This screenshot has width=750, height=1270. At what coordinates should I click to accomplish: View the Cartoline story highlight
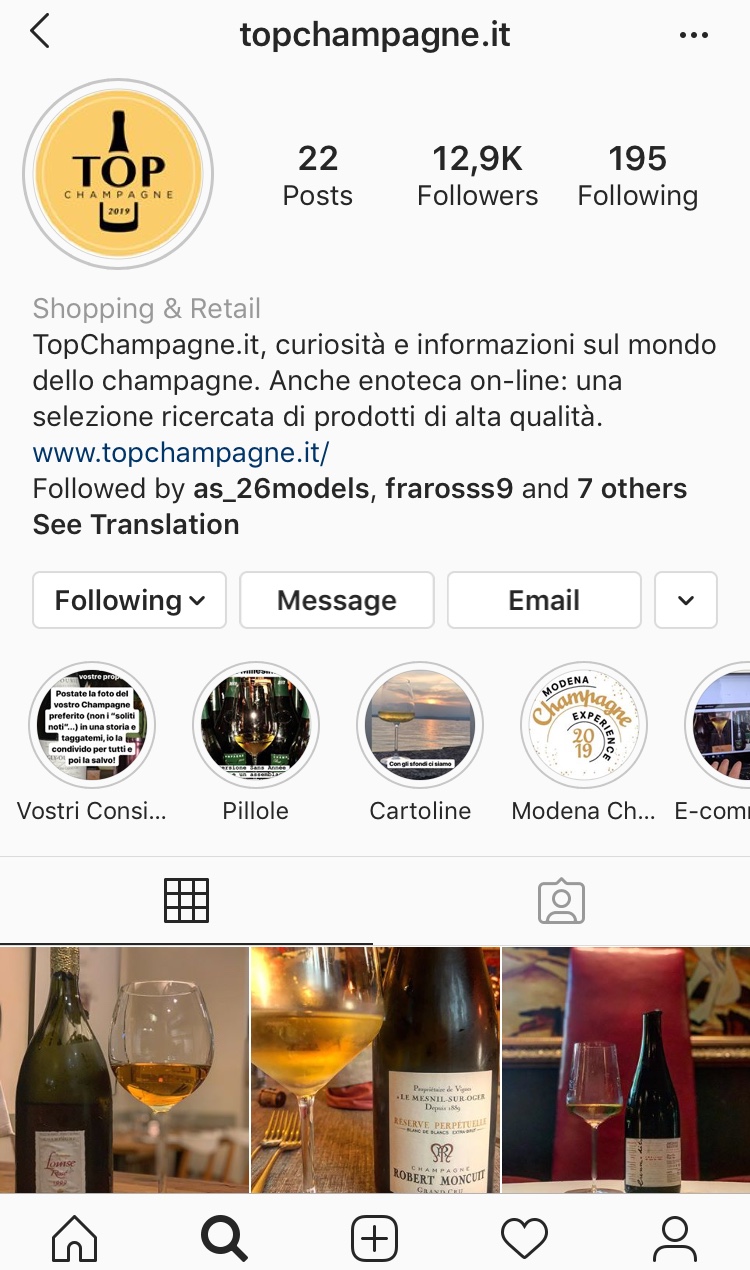pos(420,725)
